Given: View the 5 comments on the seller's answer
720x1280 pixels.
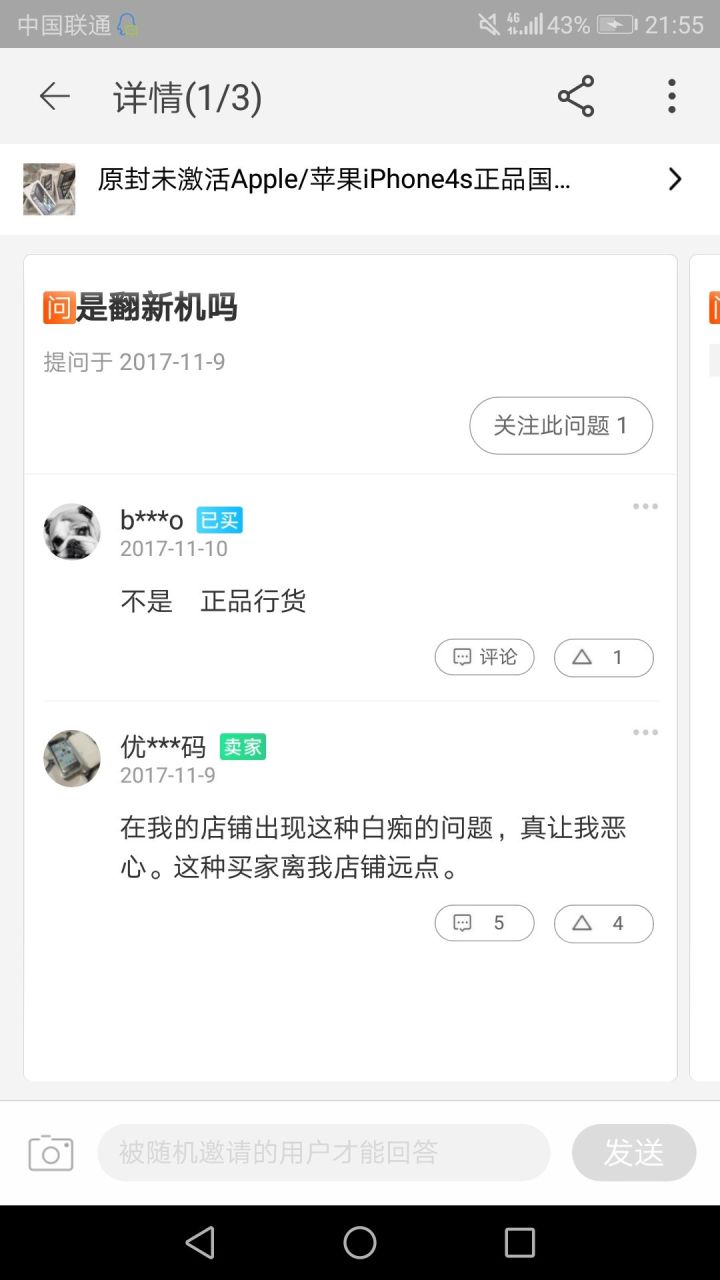Looking at the screenshot, I should coord(484,923).
